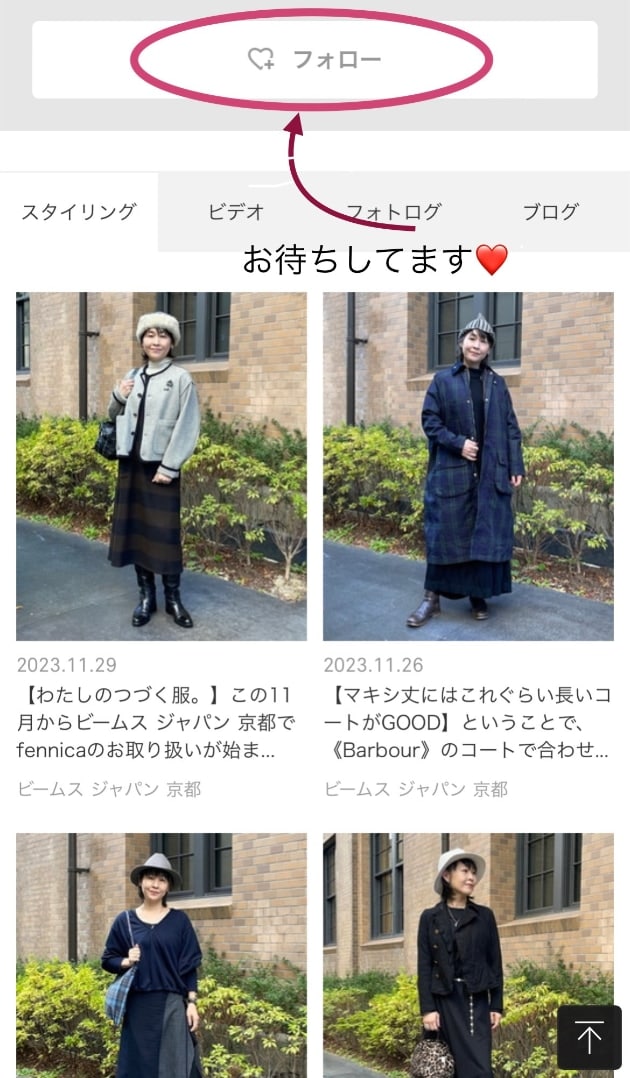Image resolution: width=630 pixels, height=1078 pixels.
Task: Select the スタイリング tab
Action: click(x=78, y=212)
